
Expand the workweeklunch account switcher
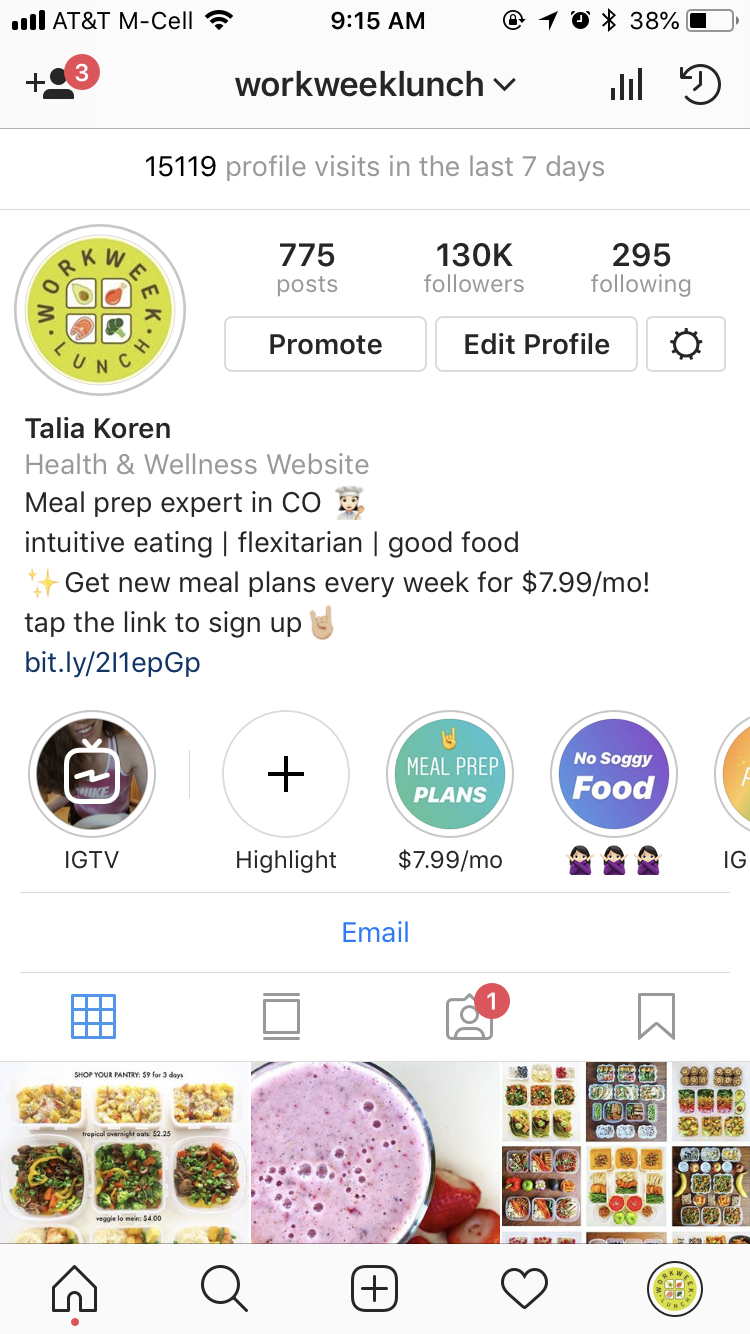coord(375,85)
